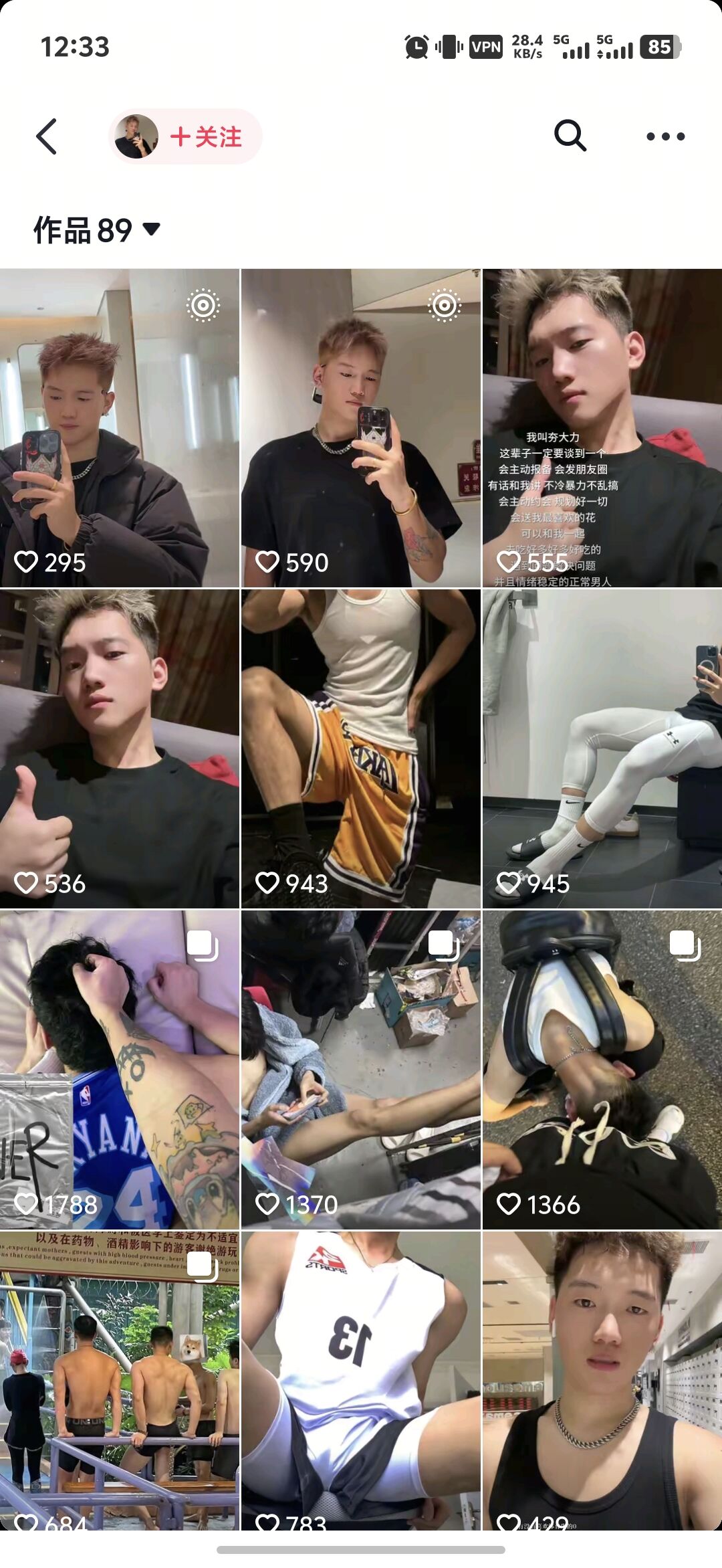The height and width of the screenshot is (1568, 722).
Task: Open the post with 590 likes
Action: [361, 428]
